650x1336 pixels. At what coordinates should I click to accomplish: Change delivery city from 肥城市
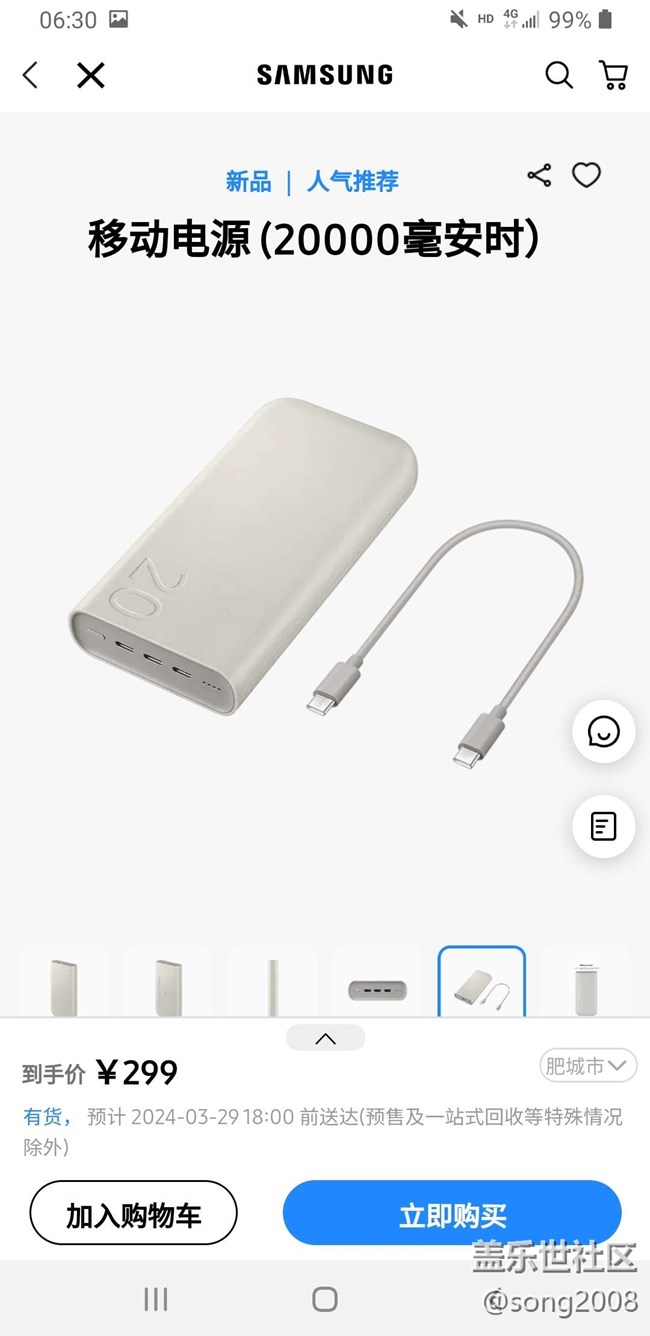[x=588, y=1066]
